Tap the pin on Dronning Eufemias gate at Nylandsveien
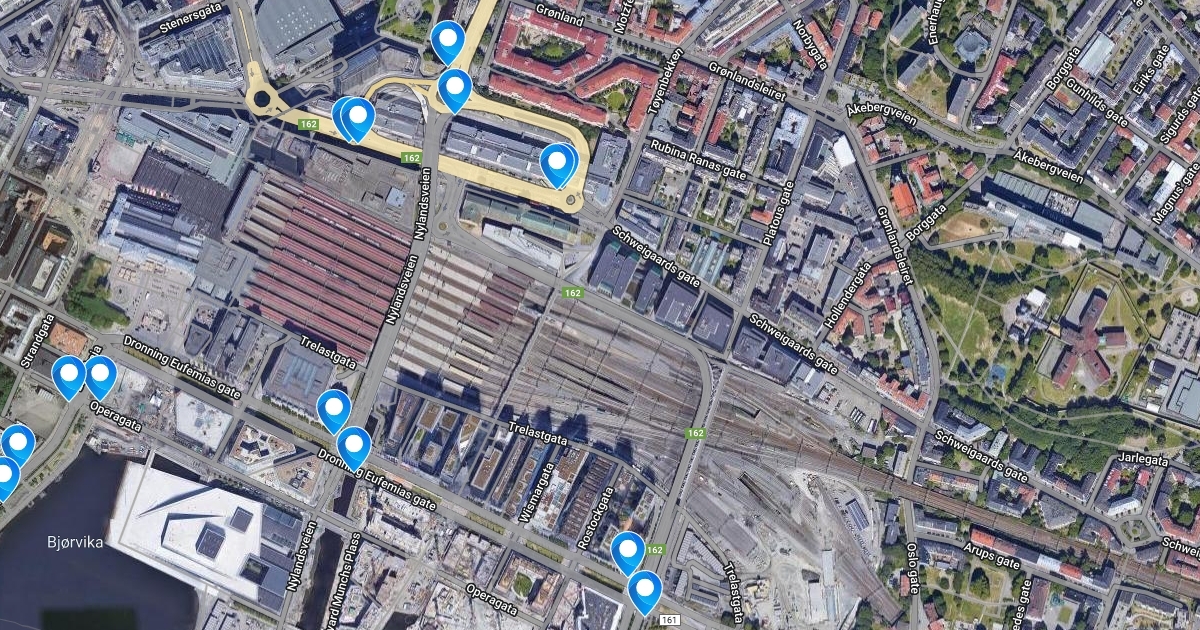Image resolution: width=1200 pixels, height=630 pixels. (354, 448)
